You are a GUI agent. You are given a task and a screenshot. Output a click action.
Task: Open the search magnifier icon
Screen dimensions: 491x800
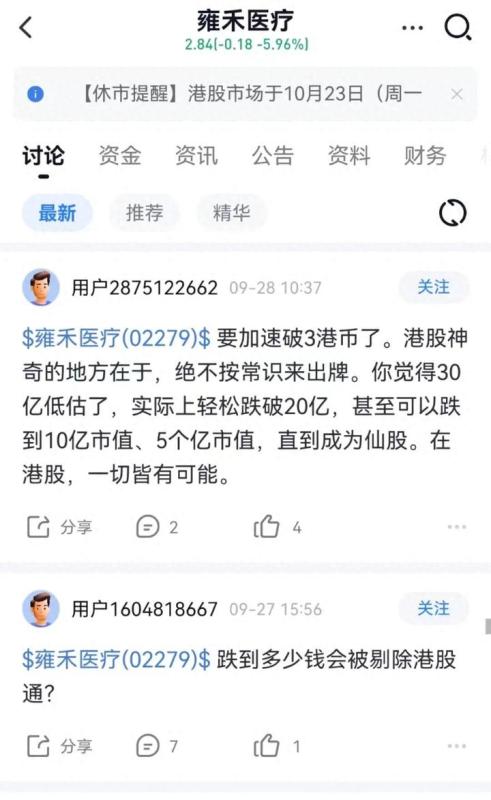tap(457, 27)
